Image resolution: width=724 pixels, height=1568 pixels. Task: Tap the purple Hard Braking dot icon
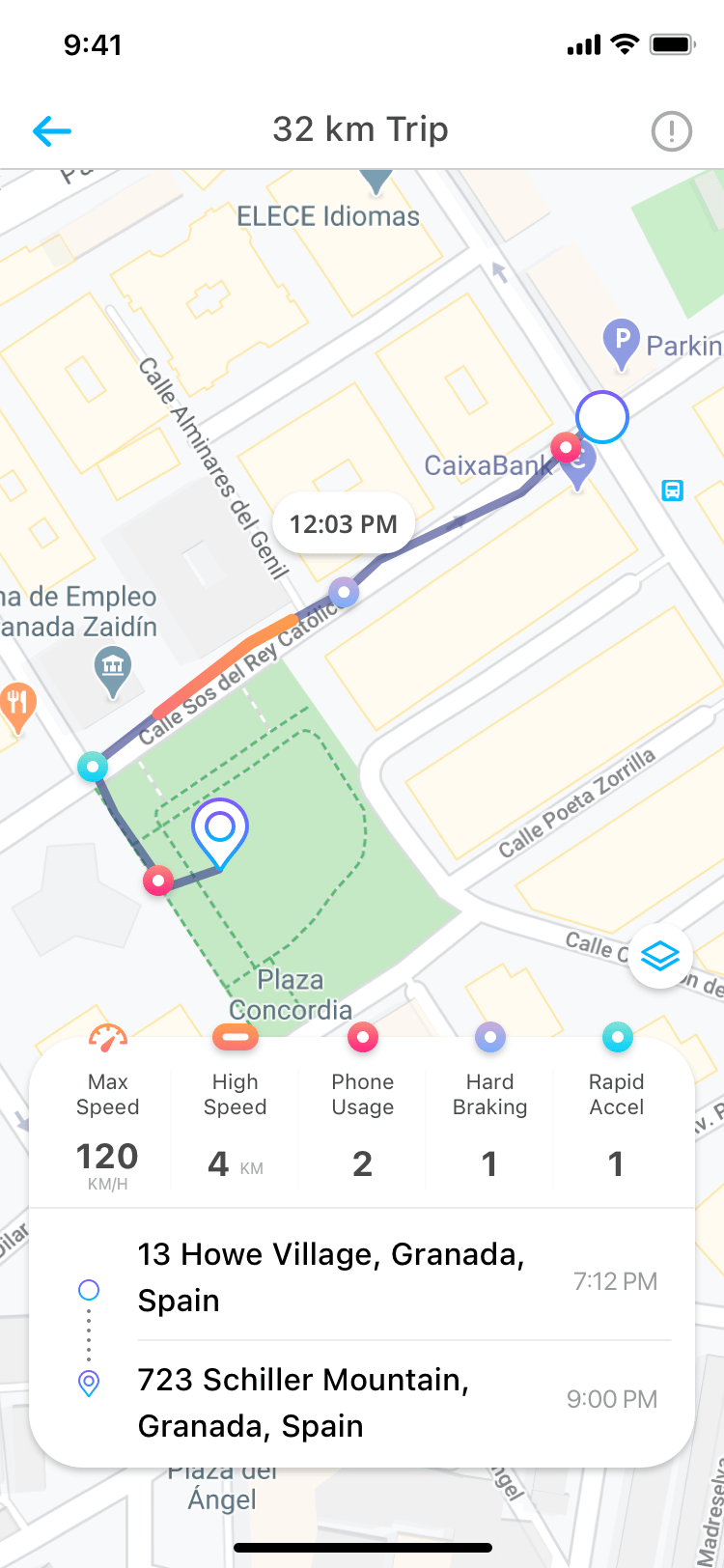pyautogui.click(x=489, y=1037)
